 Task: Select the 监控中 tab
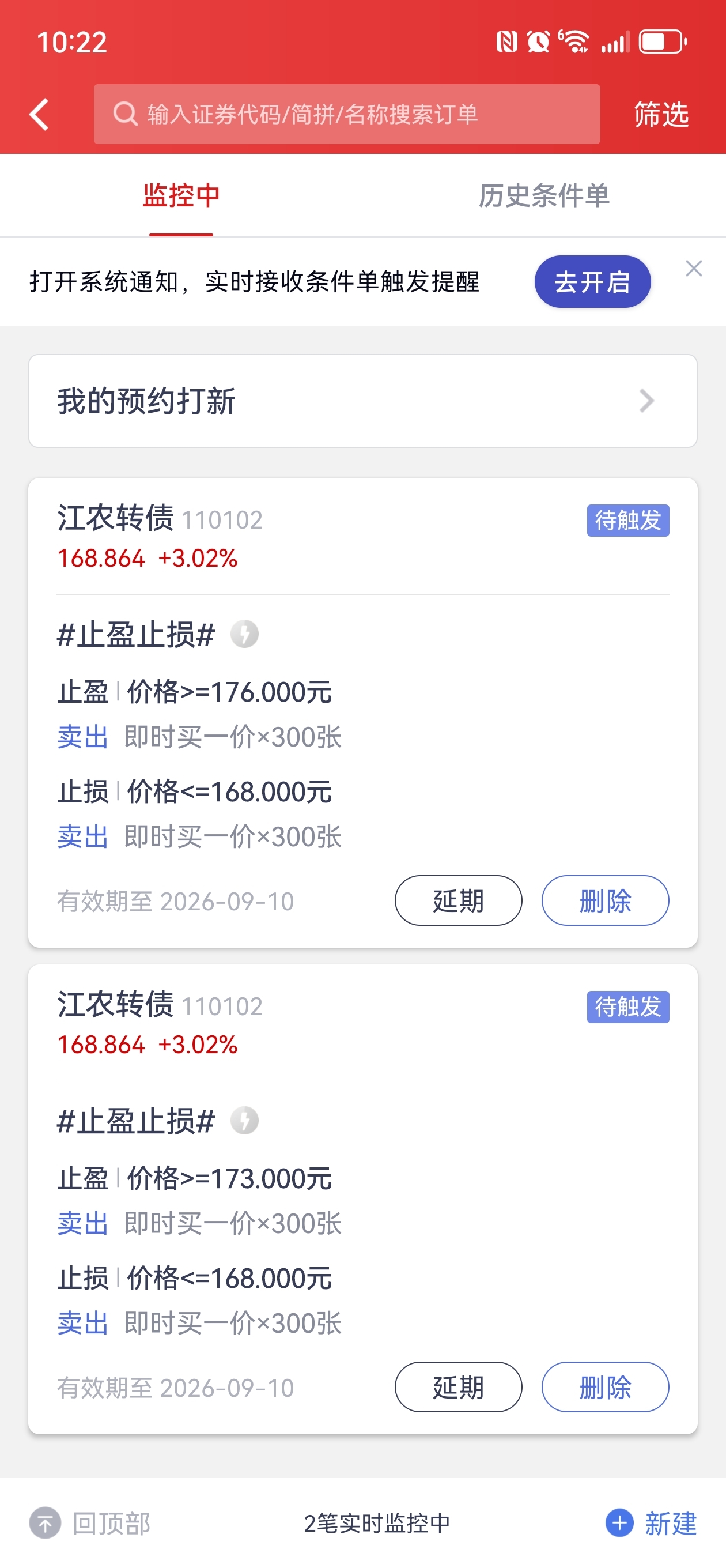pyautogui.click(x=181, y=195)
